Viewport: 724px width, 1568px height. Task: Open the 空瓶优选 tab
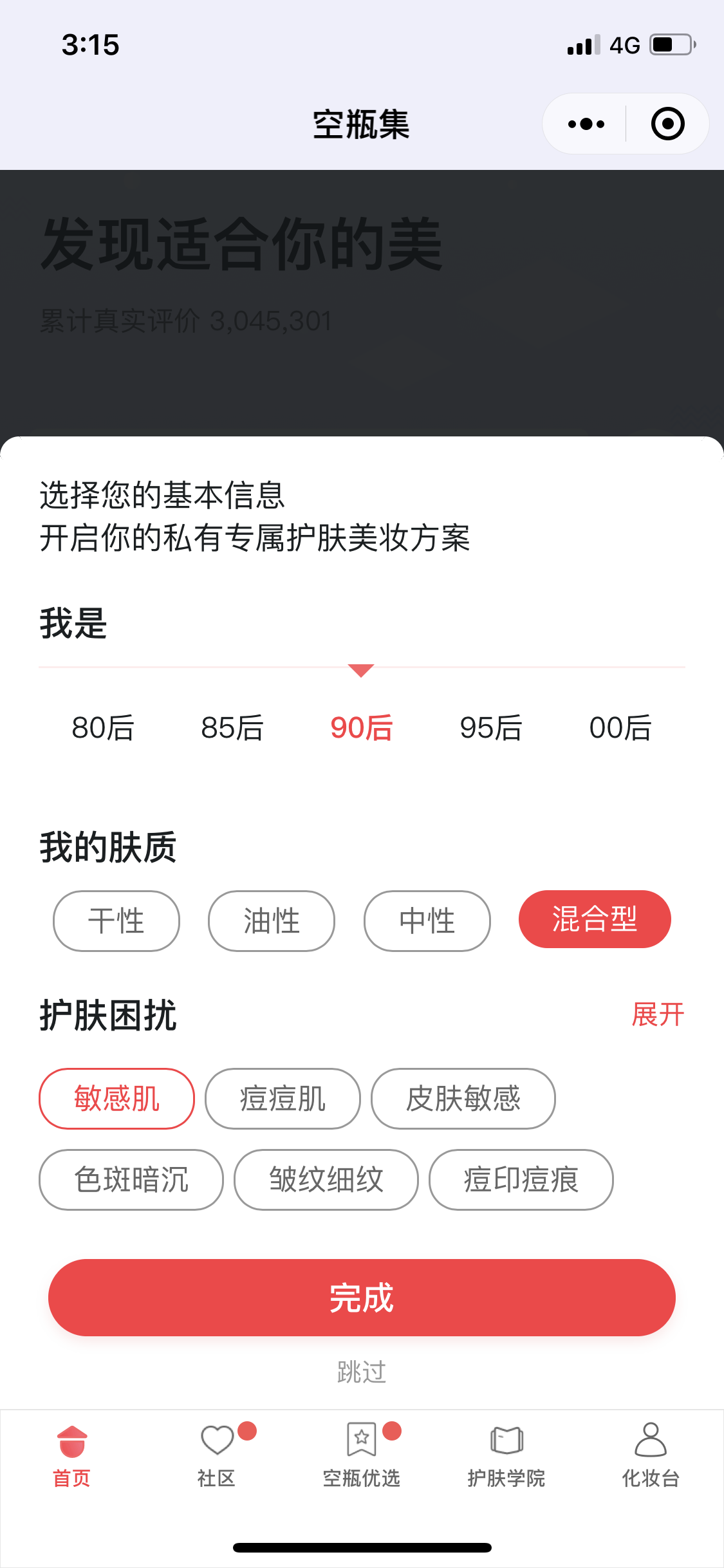(362, 1456)
